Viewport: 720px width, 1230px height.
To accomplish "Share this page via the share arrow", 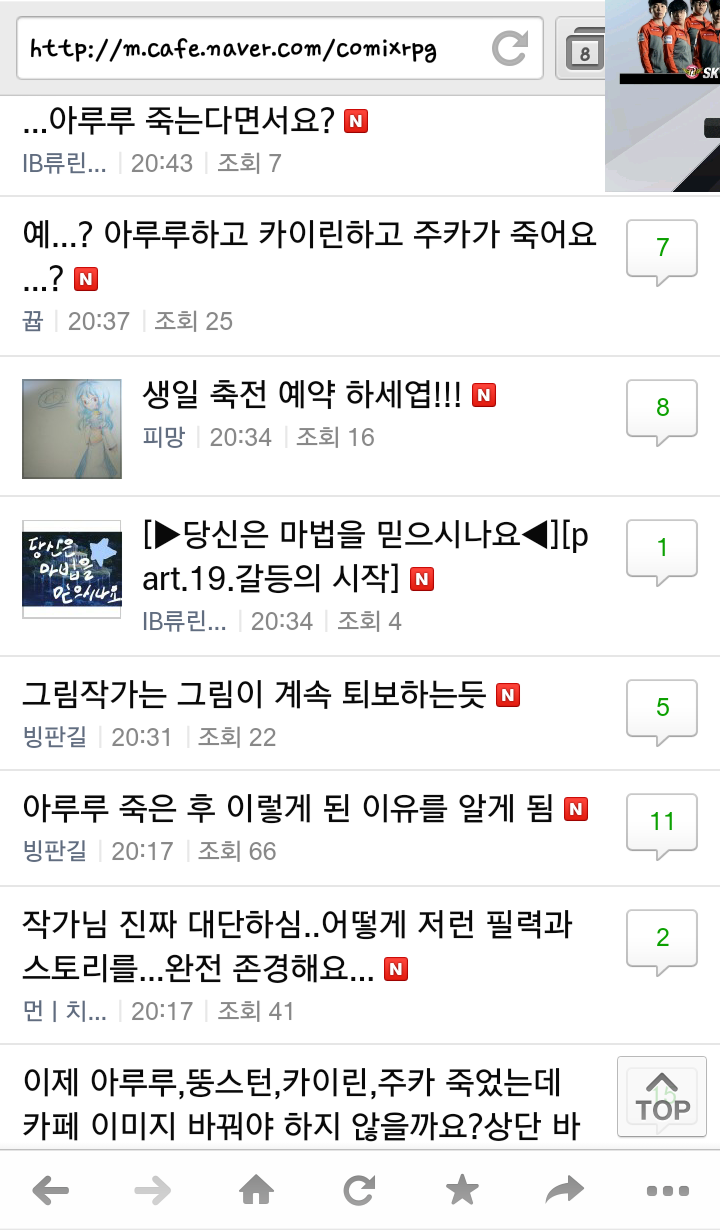I will 564,1190.
